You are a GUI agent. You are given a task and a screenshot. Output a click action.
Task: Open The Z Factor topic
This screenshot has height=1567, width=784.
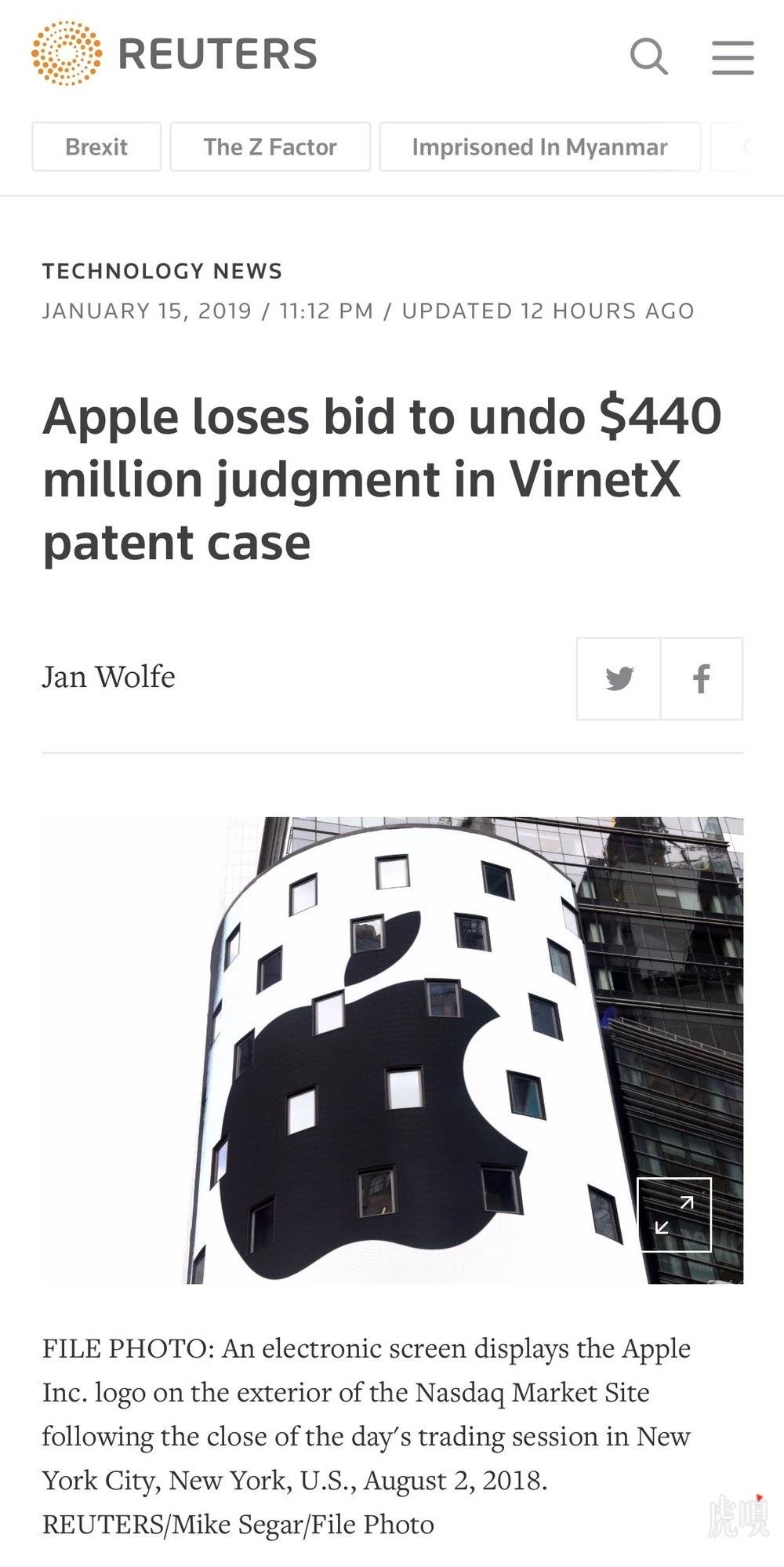270,147
